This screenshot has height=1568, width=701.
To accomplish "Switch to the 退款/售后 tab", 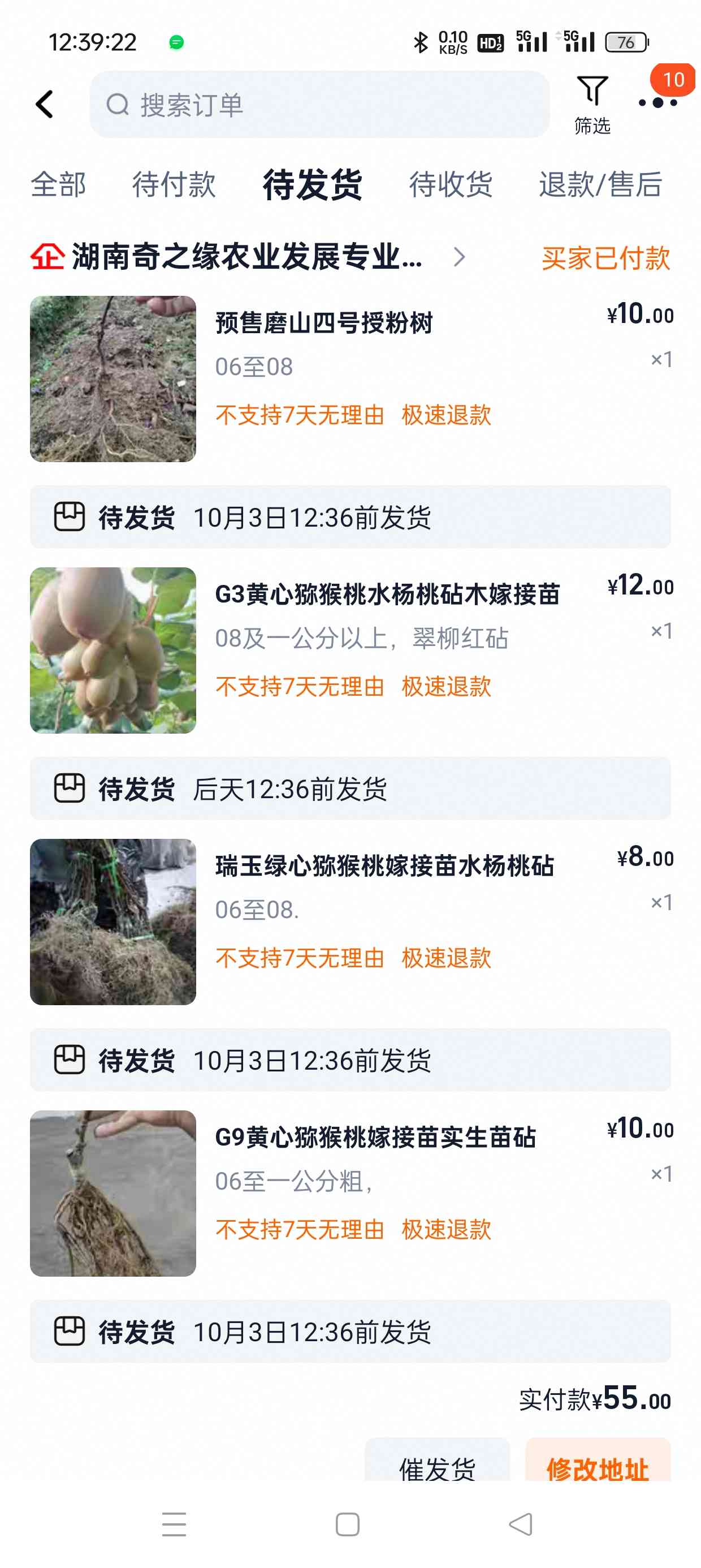I will point(600,184).
